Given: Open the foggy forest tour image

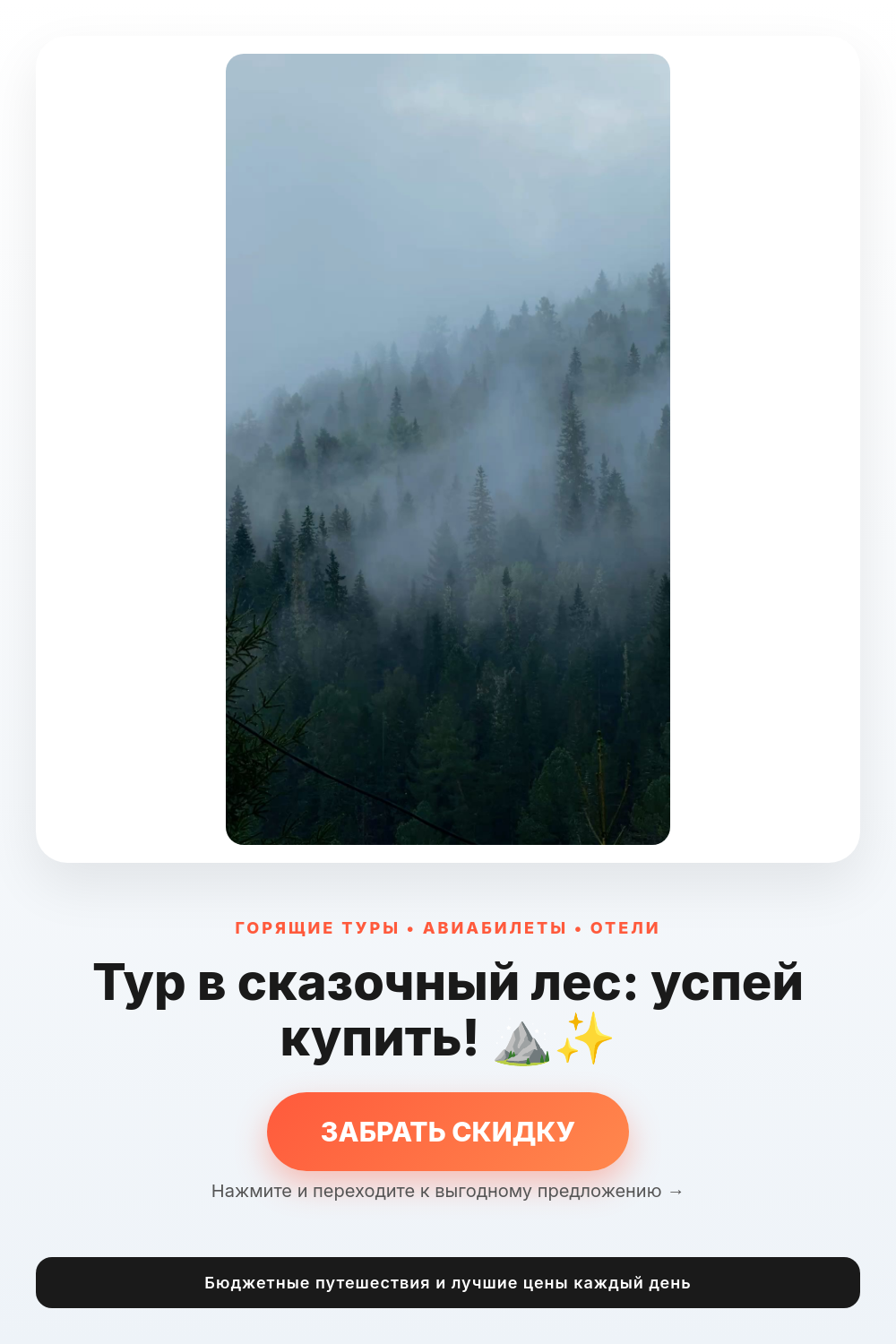Looking at the screenshot, I should coord(448,449).
